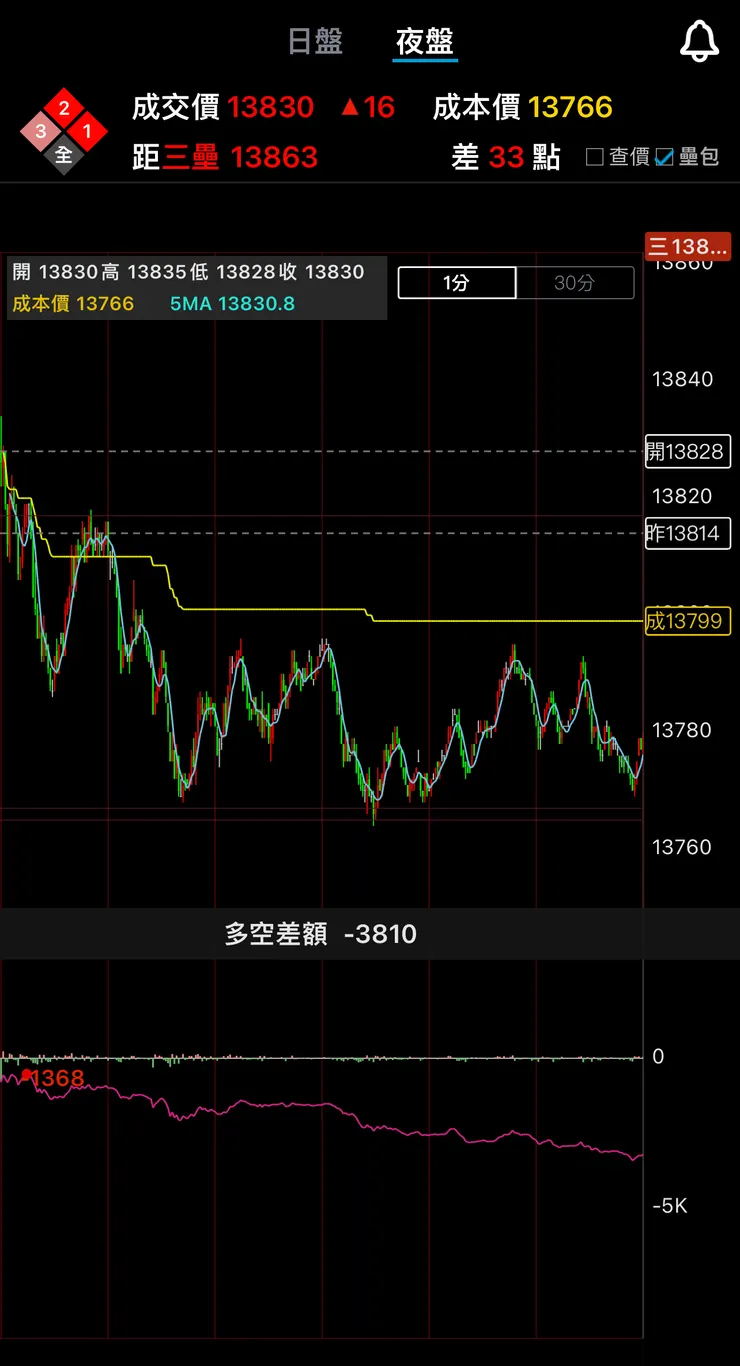Switch chart to 30分 interval
Image resolution: width=740 pixels, height=1366 pixels.
(575, 283)
